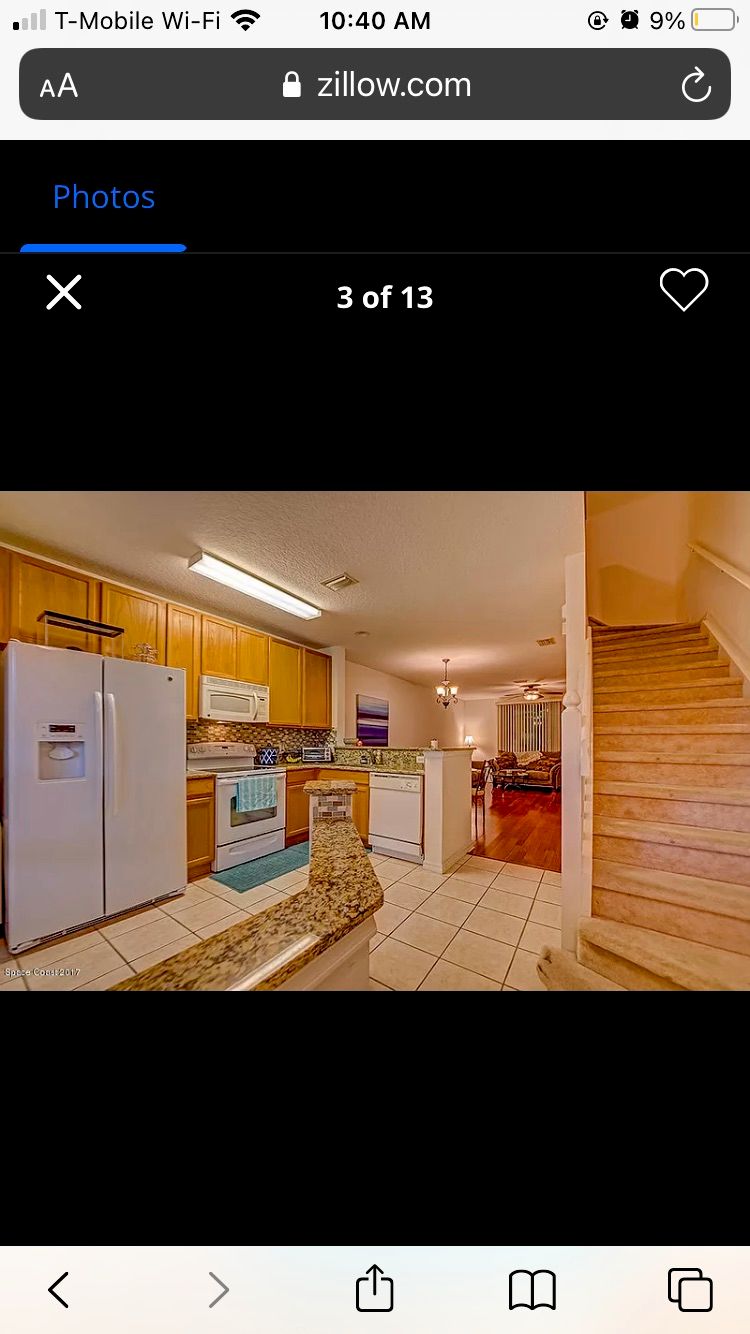The width and height of the screenshot is (750, 1334).
Task: Reload the zillow.com page
Action: pyautogui.click(x=696, y=85)
